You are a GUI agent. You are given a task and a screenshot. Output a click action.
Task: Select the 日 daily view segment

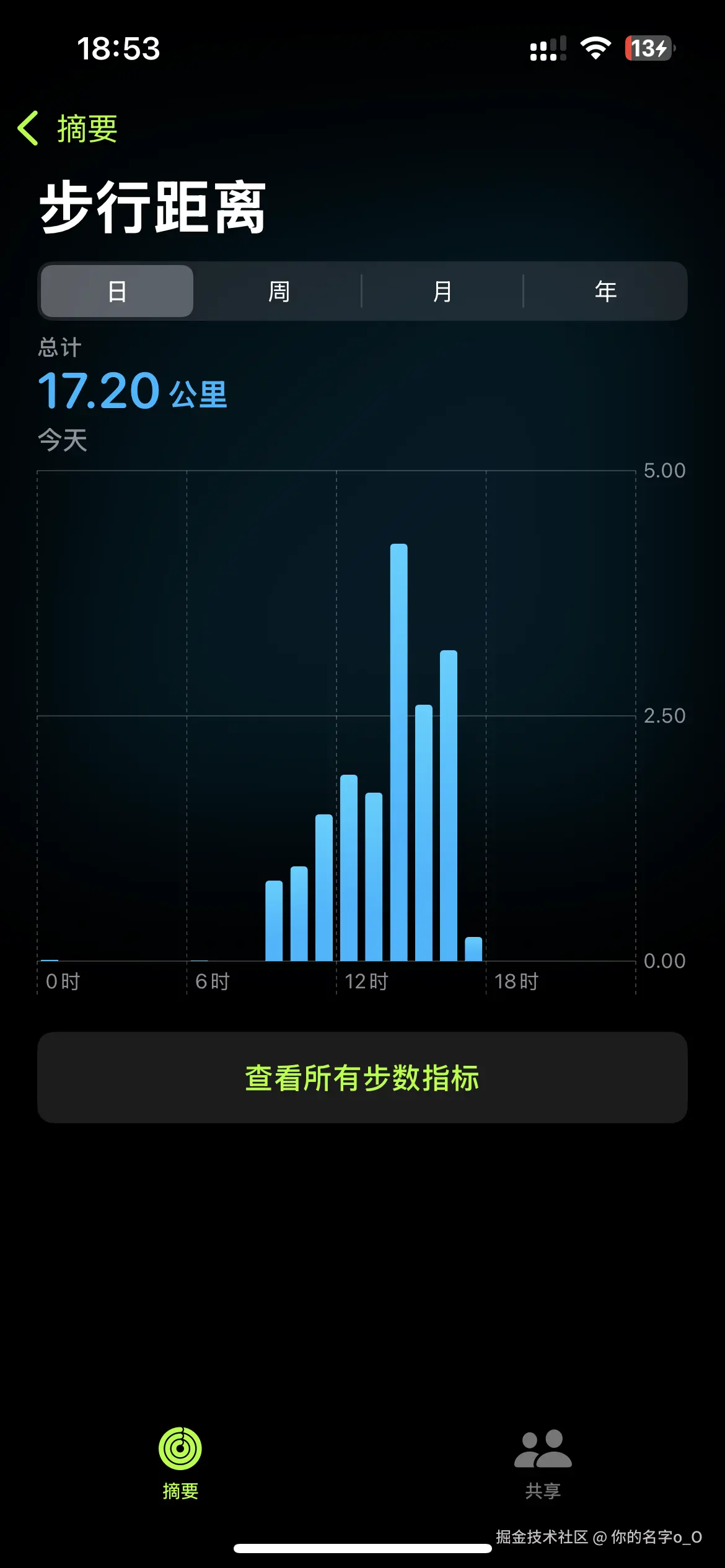point(116,291)
